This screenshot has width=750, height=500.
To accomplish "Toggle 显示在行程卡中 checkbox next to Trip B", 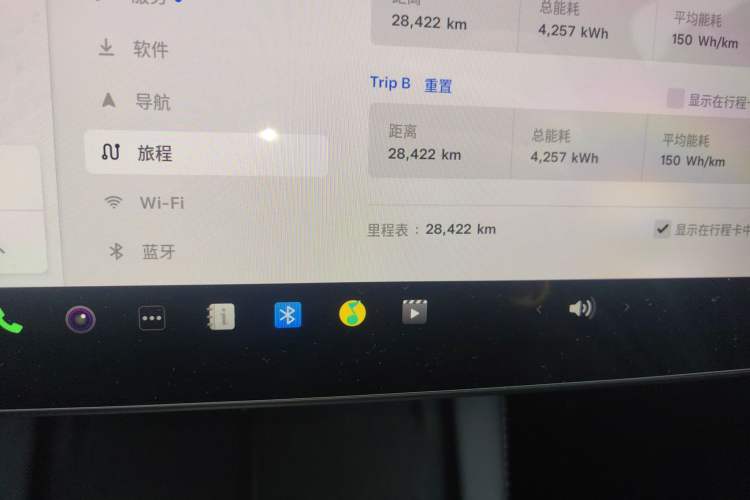I will 676,99.
